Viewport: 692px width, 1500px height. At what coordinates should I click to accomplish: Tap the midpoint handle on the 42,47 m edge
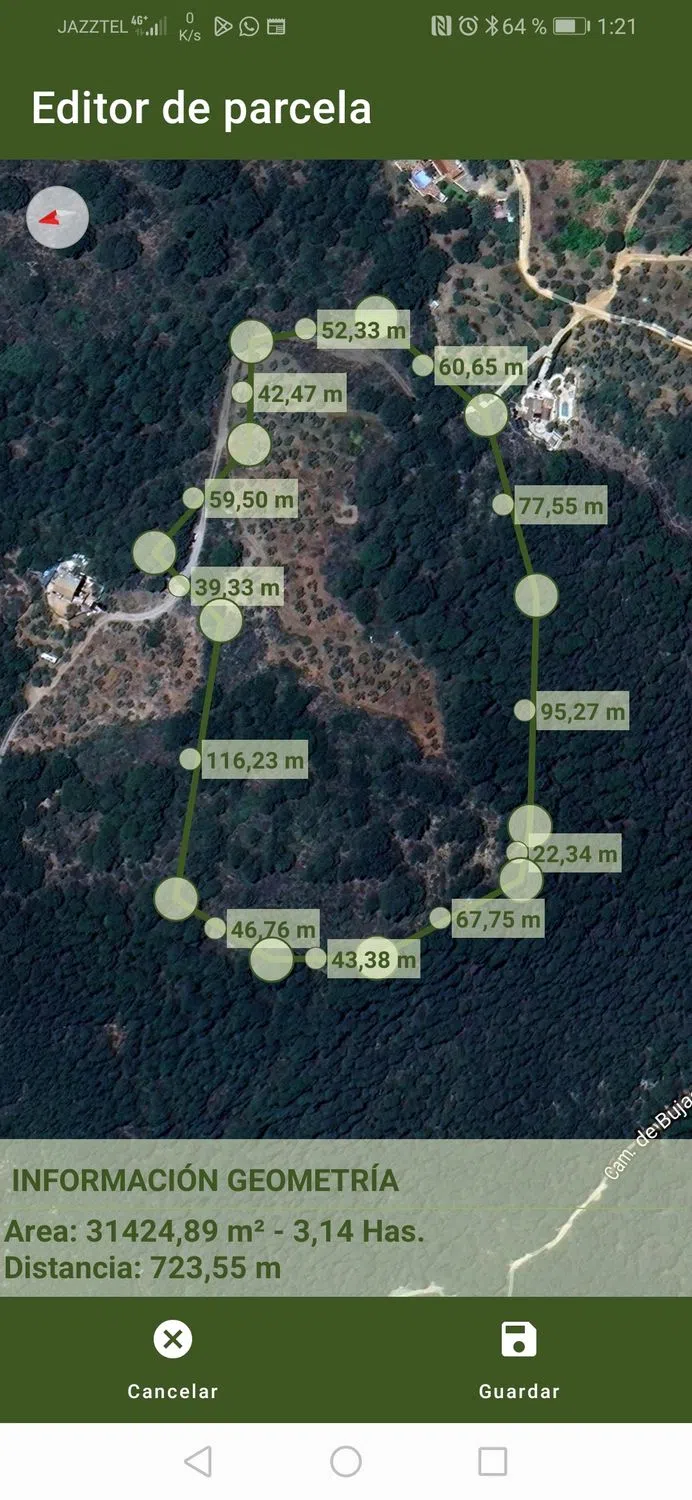point(243,392)
